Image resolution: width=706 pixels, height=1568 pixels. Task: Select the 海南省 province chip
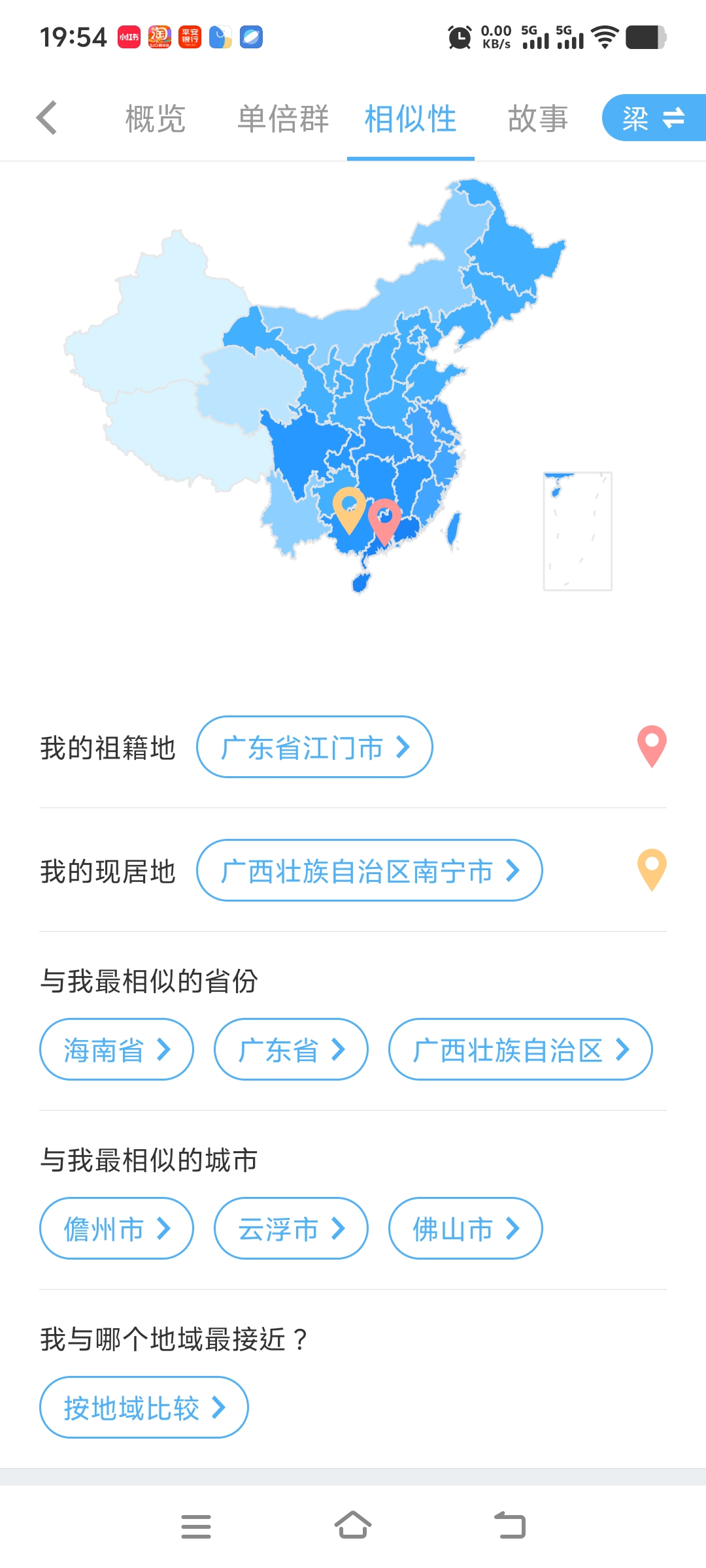pos(116,1049)
